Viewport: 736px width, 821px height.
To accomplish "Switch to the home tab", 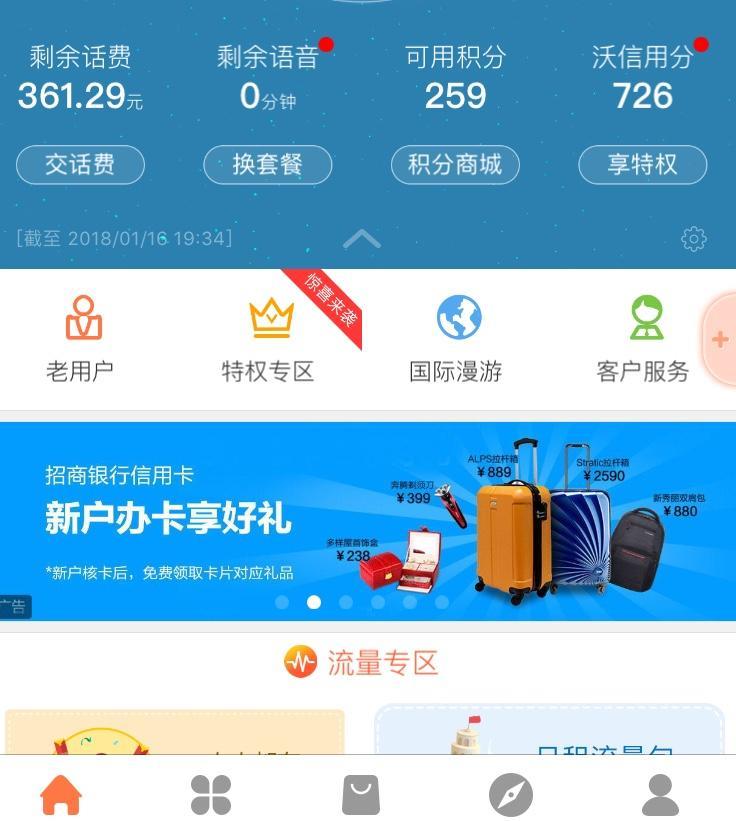I will pos(61,794).
